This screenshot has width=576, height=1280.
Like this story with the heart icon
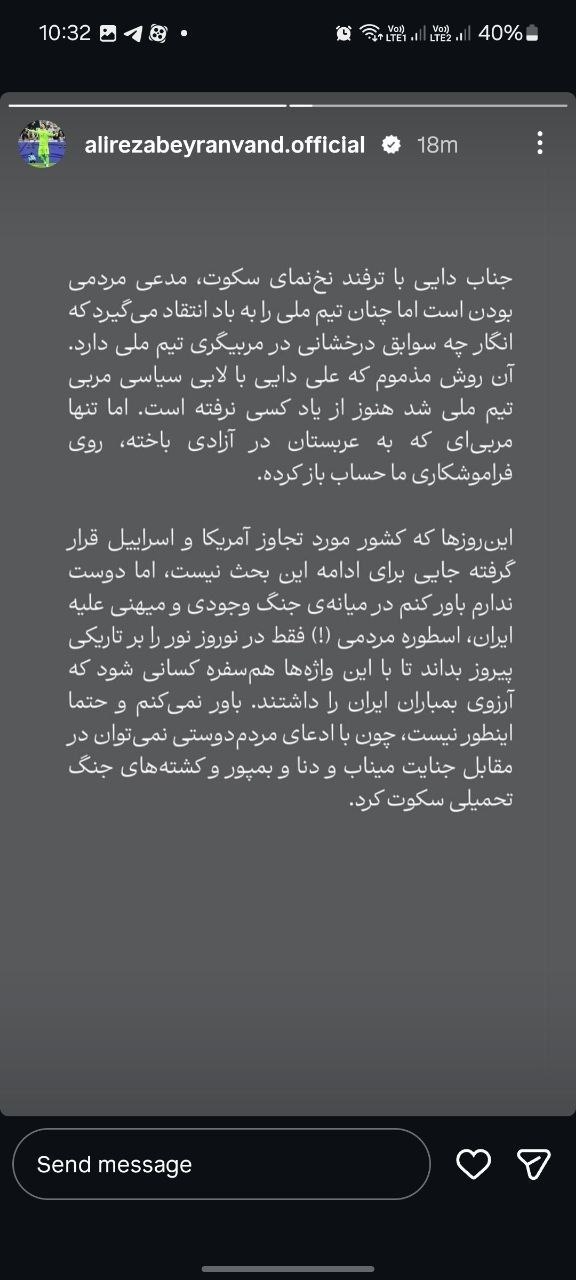(473, 1164)
